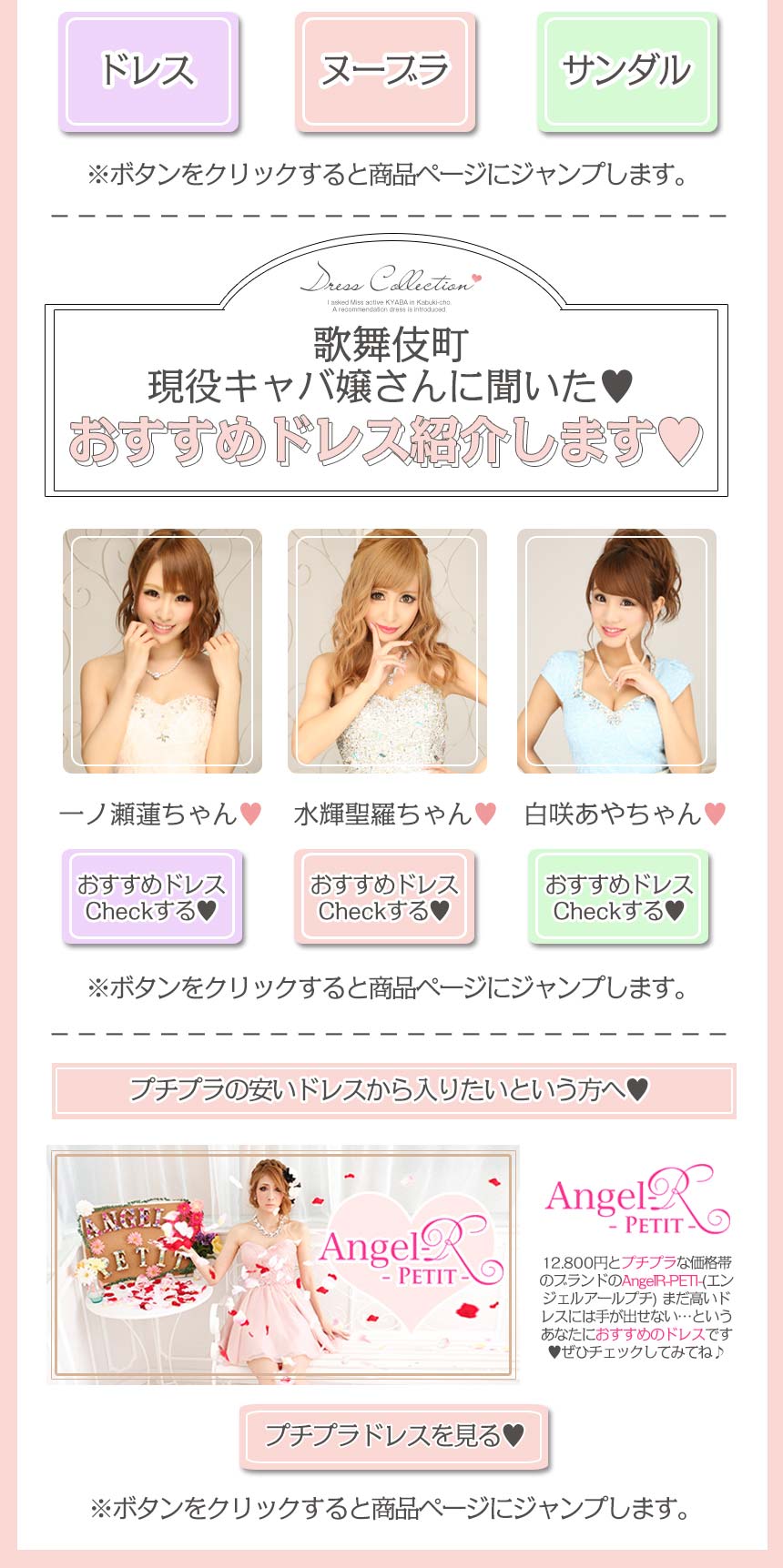Check 一ノ瀬蓮ちゃん's recommended dress button
The height and width of the screenshot is (1568, 783).
[151, 897]
